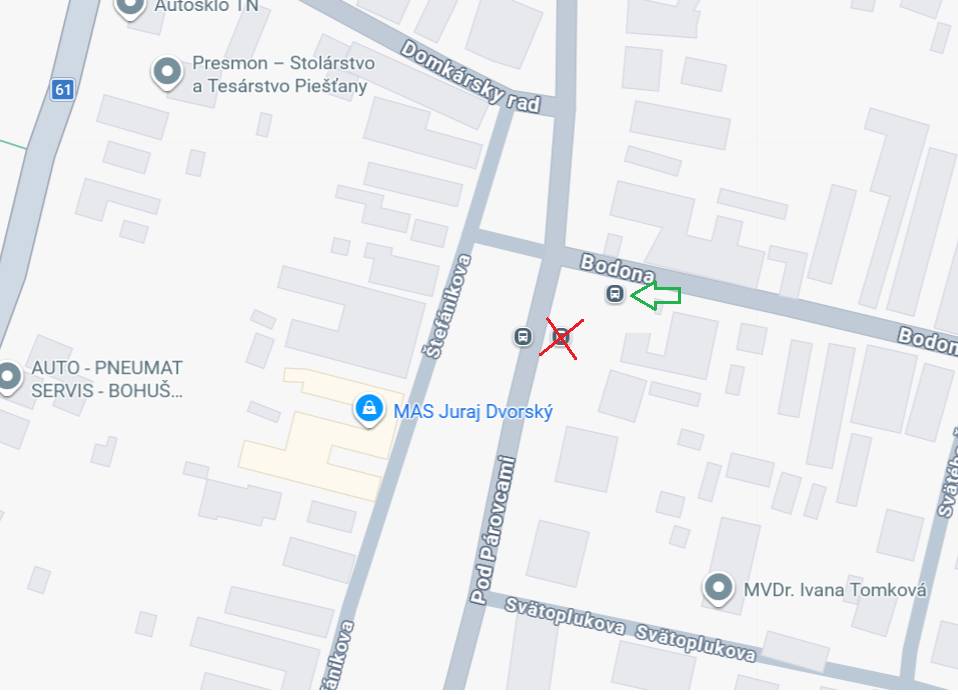Select the bus stop crossed out in red
The height and width of the screenshot is (695, 958).
click(562, 337)
